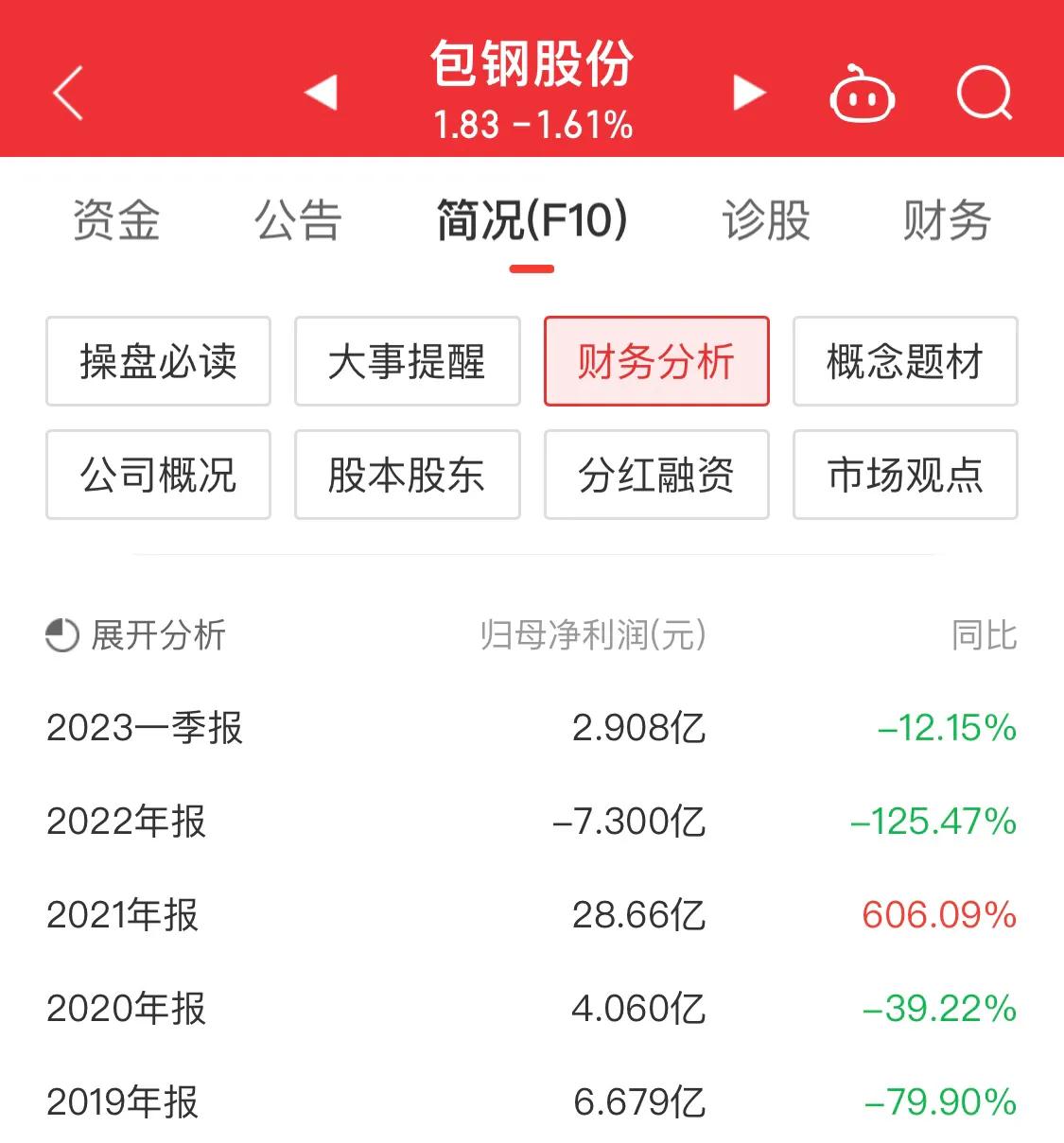Open the search function
The width and height of the screenshot is (1064, 1143).
point(984,92)
